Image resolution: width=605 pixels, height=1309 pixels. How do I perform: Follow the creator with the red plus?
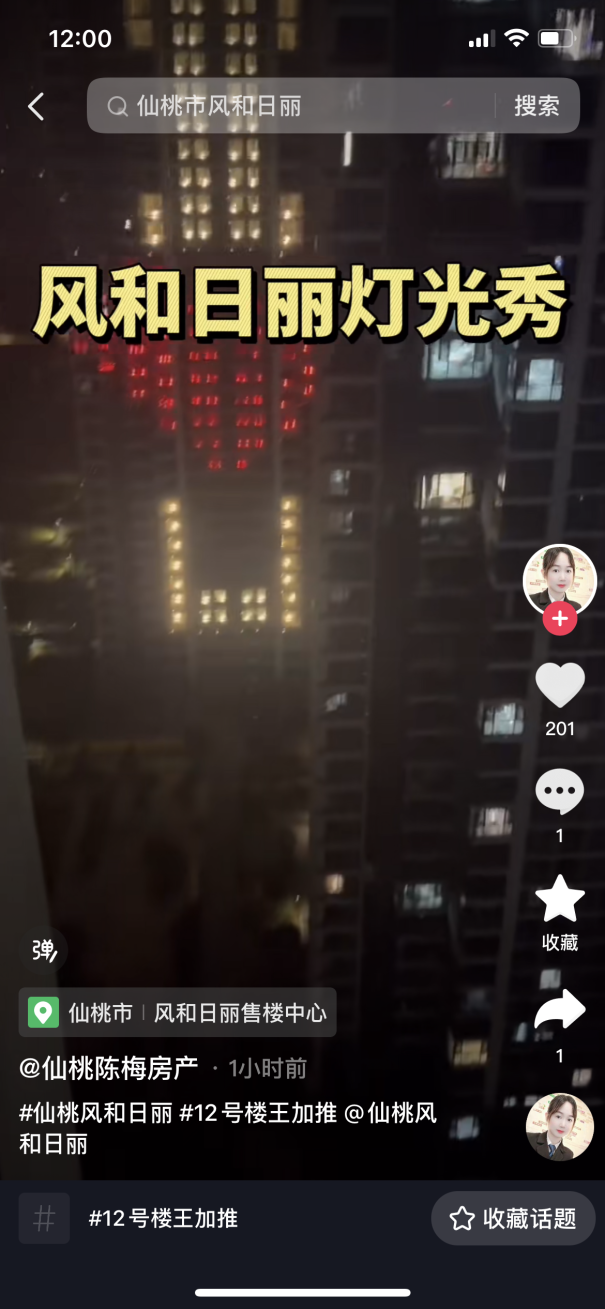[x=560, y=619]
